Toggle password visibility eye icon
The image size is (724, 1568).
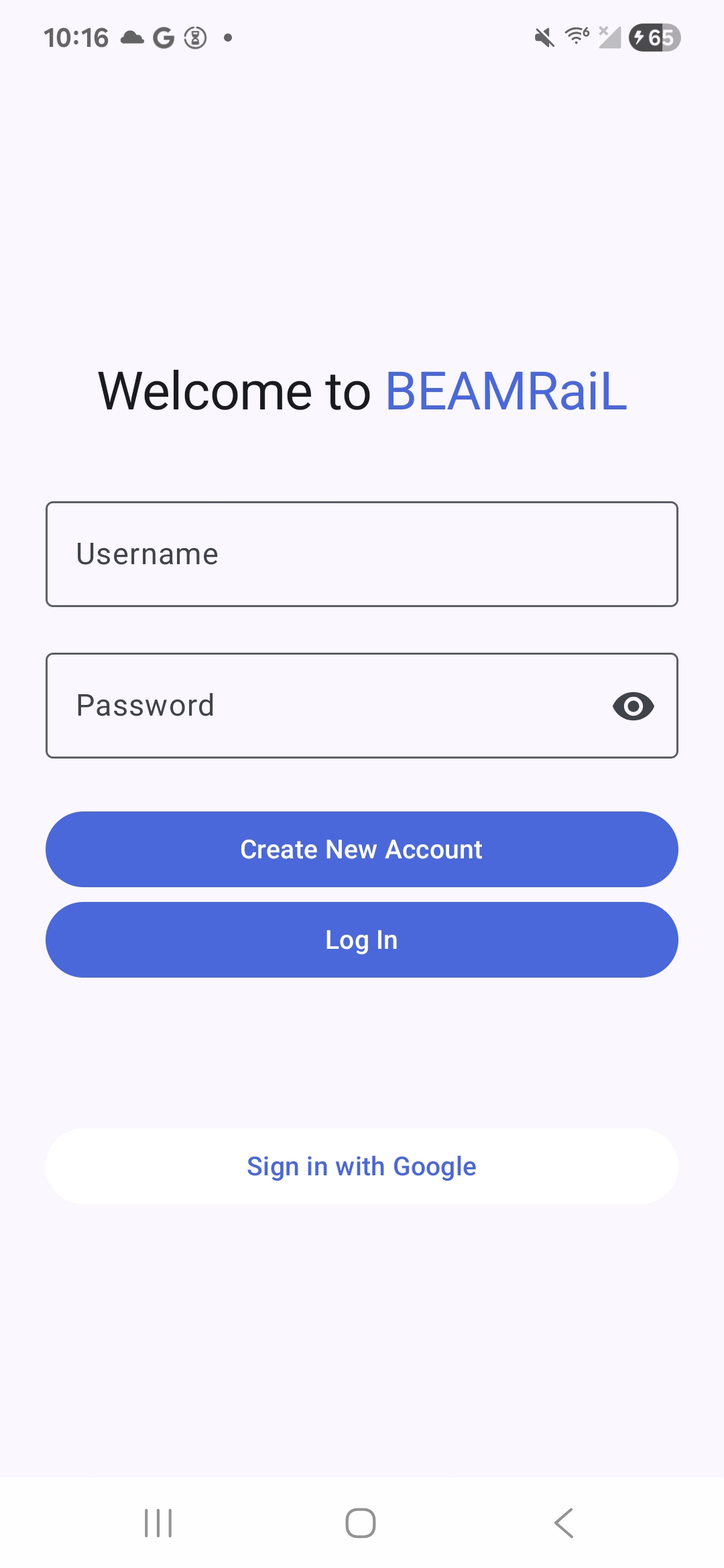click(633, 706)
